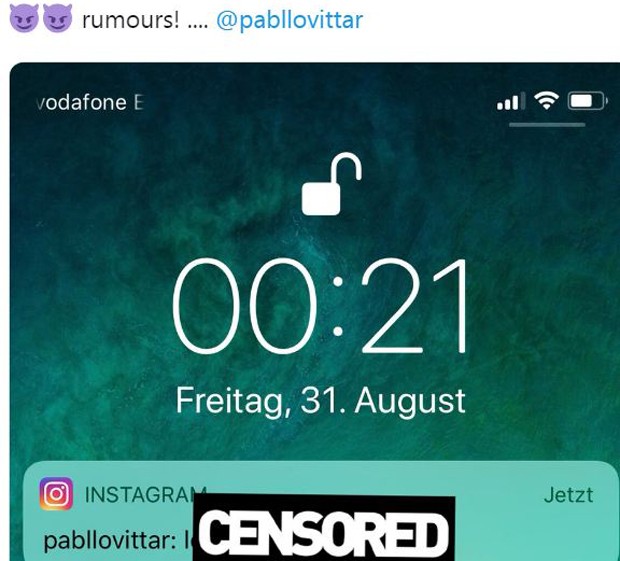This screenshot has height=561, width=620.
Task: Open the tweet's attached lock screen image
Action: click(314, 300)
